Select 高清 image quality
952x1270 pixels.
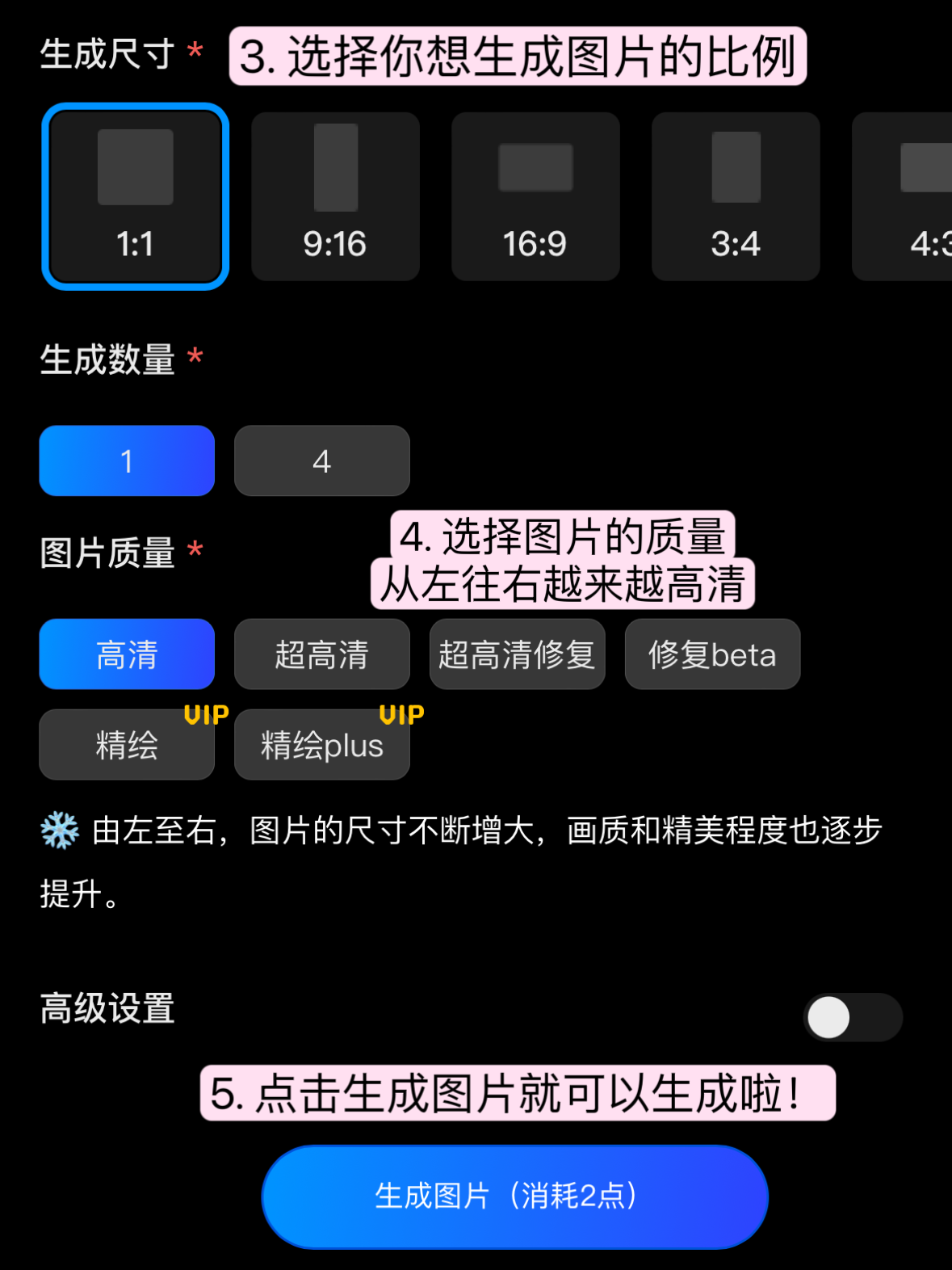(127, 654)
